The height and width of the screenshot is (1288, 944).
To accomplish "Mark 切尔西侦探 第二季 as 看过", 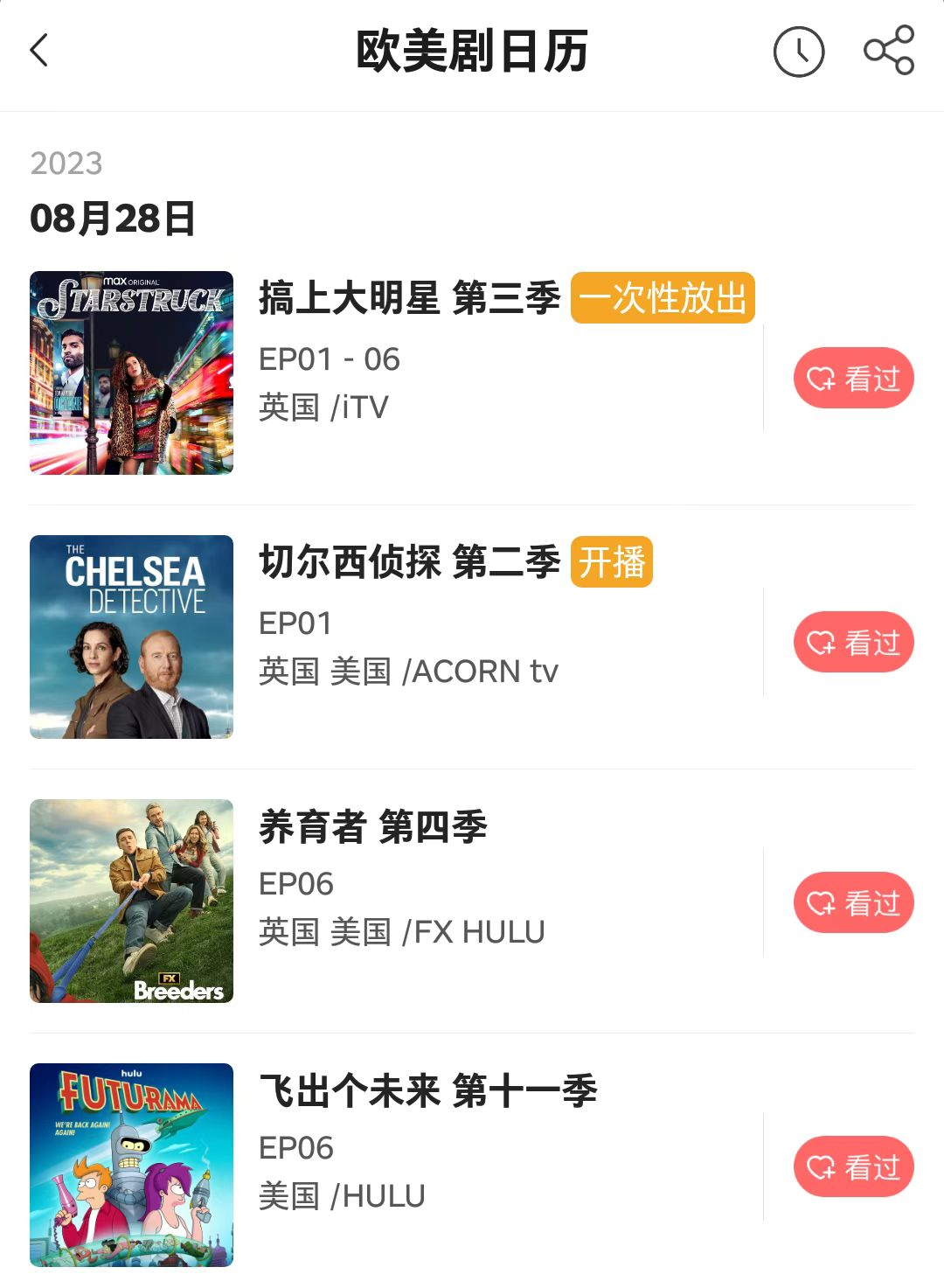I will click(853, 643).
